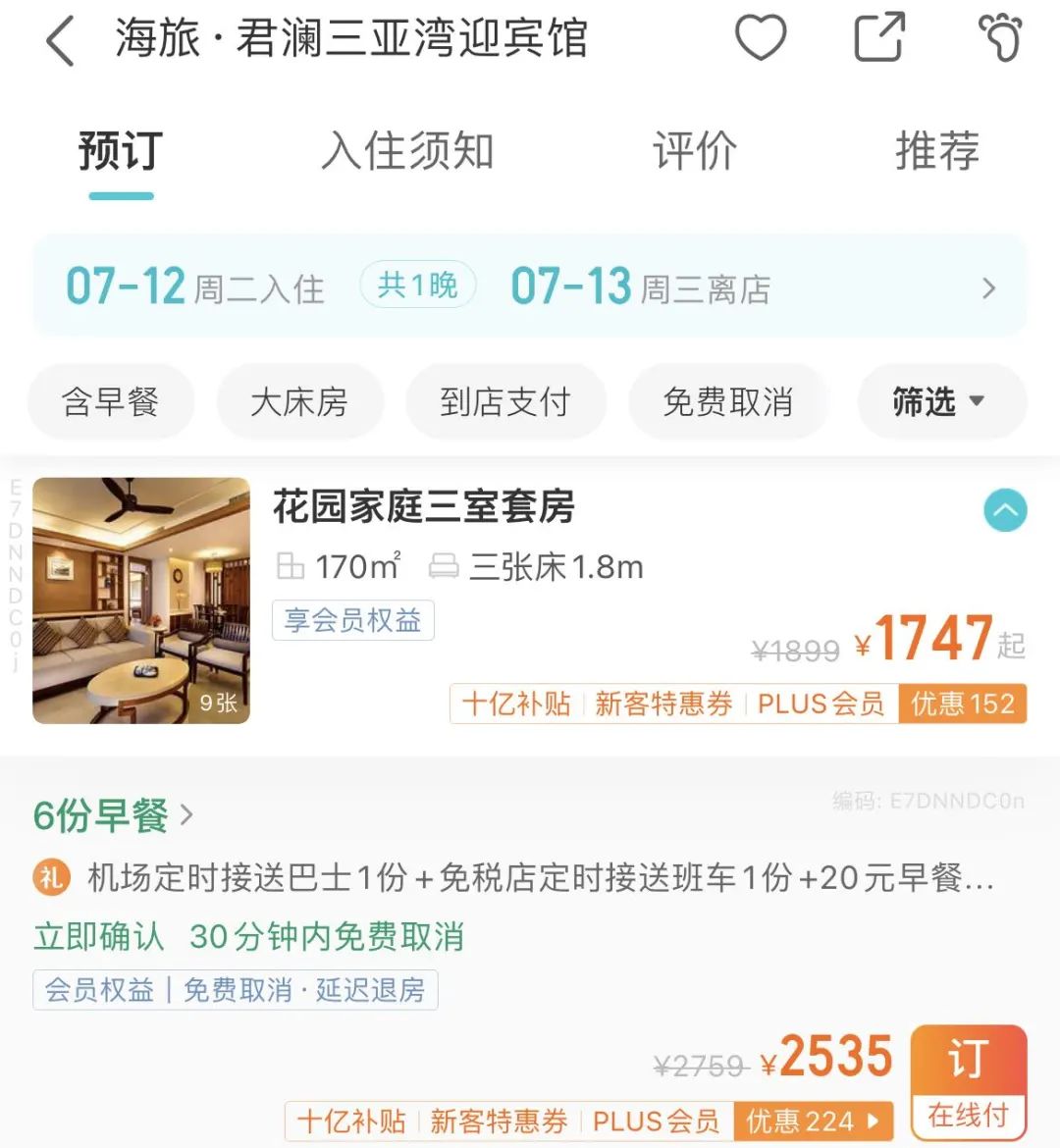Select the 大床房 filter chip
Viewport: 1060px width, 1148px height.
pyautogui.click(x=299, y=401)
